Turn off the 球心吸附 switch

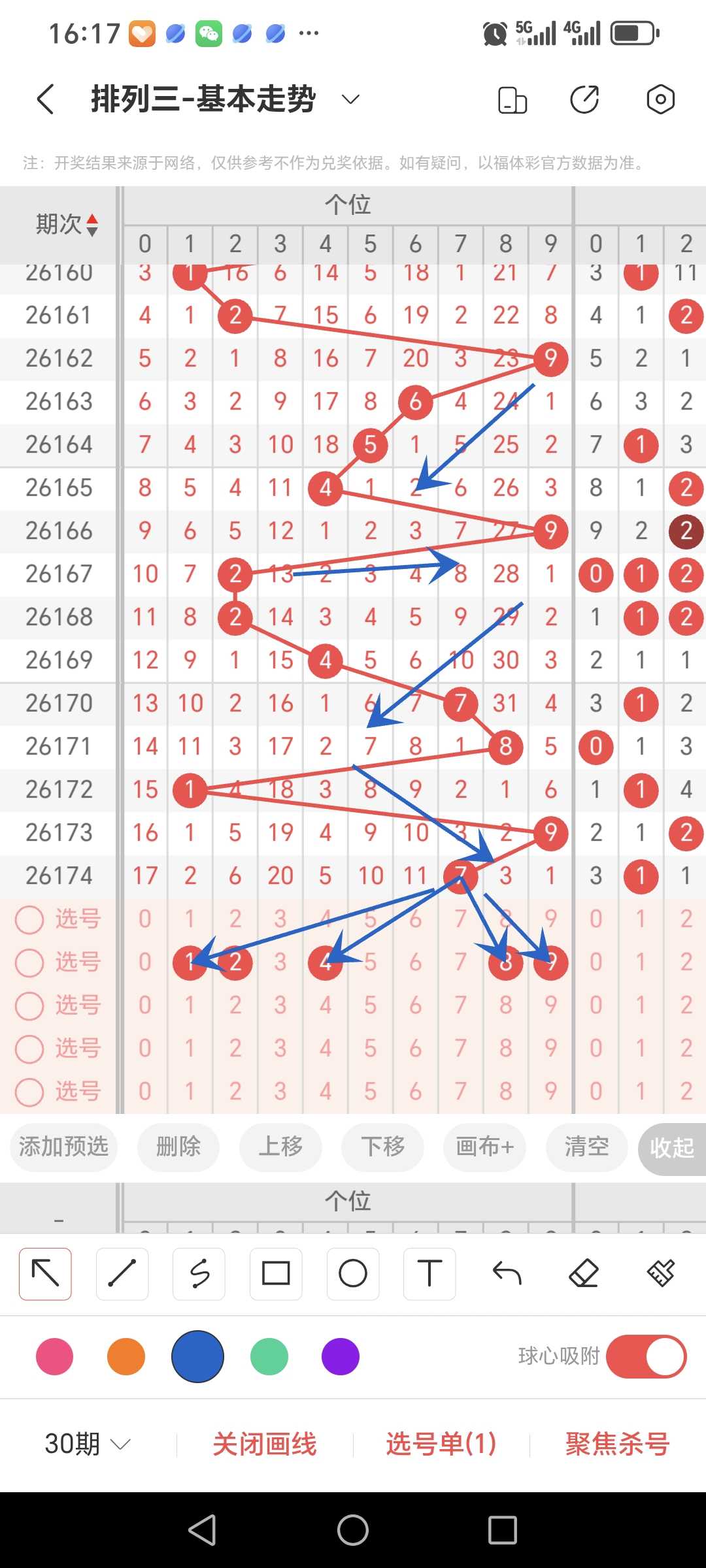click(646, 1357)
